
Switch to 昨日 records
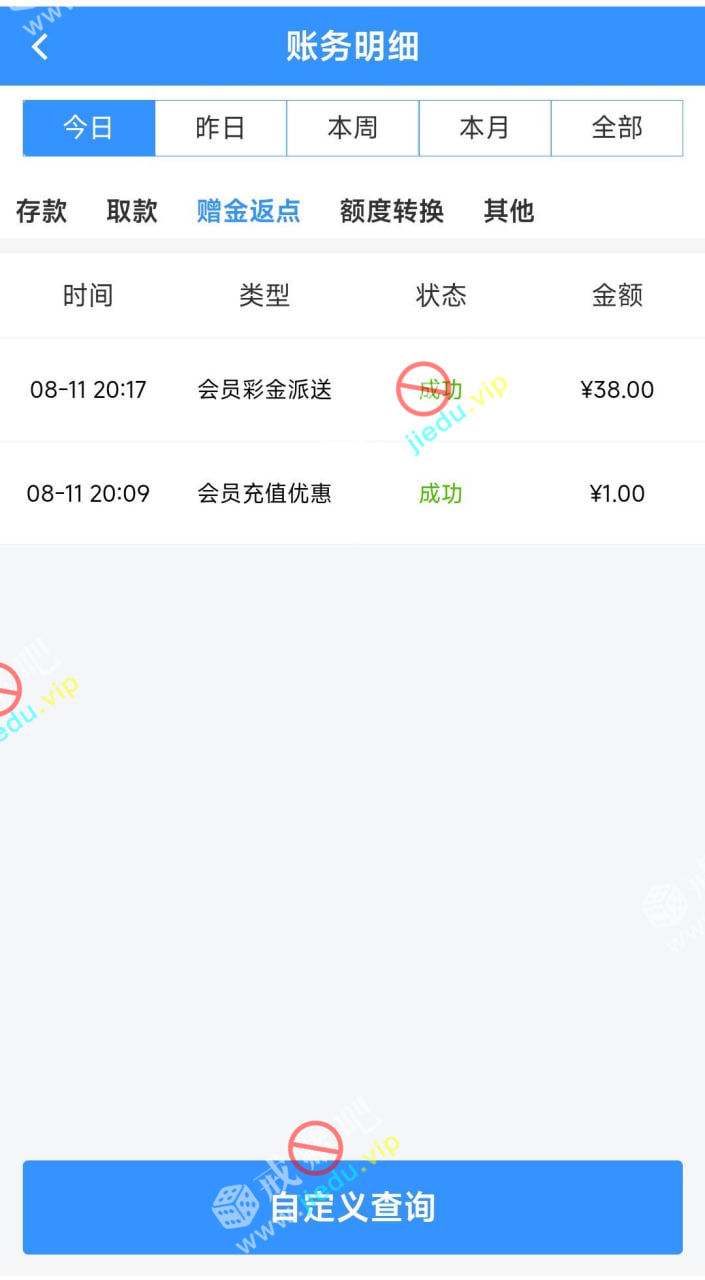tap(221, 128)
